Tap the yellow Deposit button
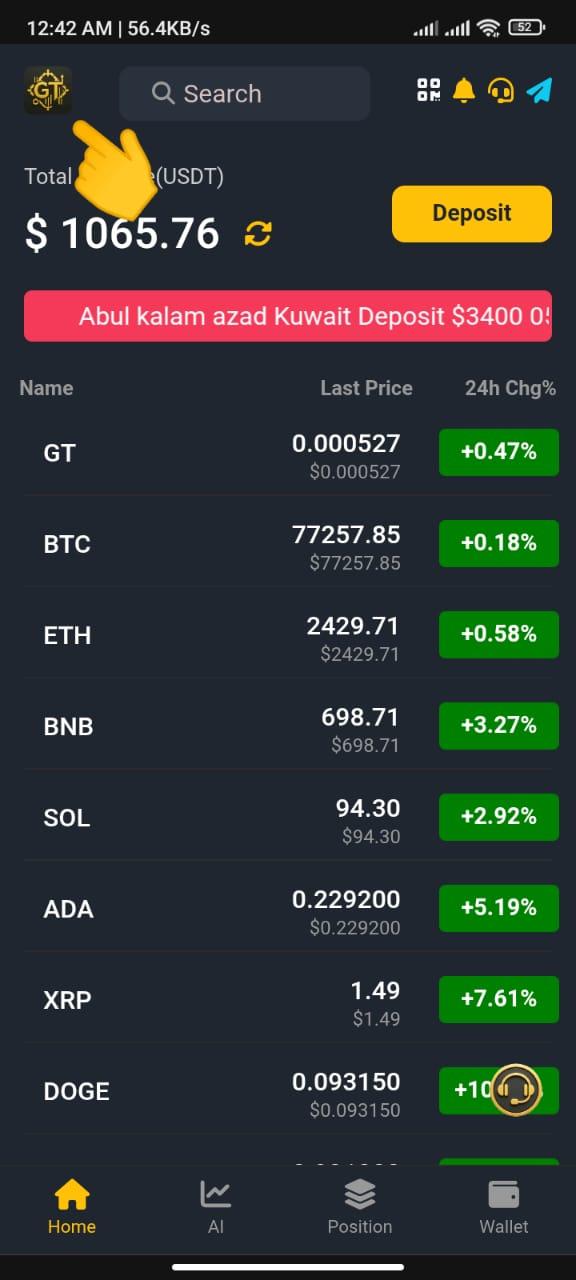This screenshot has width=576, height=1280. pos(472,214)
